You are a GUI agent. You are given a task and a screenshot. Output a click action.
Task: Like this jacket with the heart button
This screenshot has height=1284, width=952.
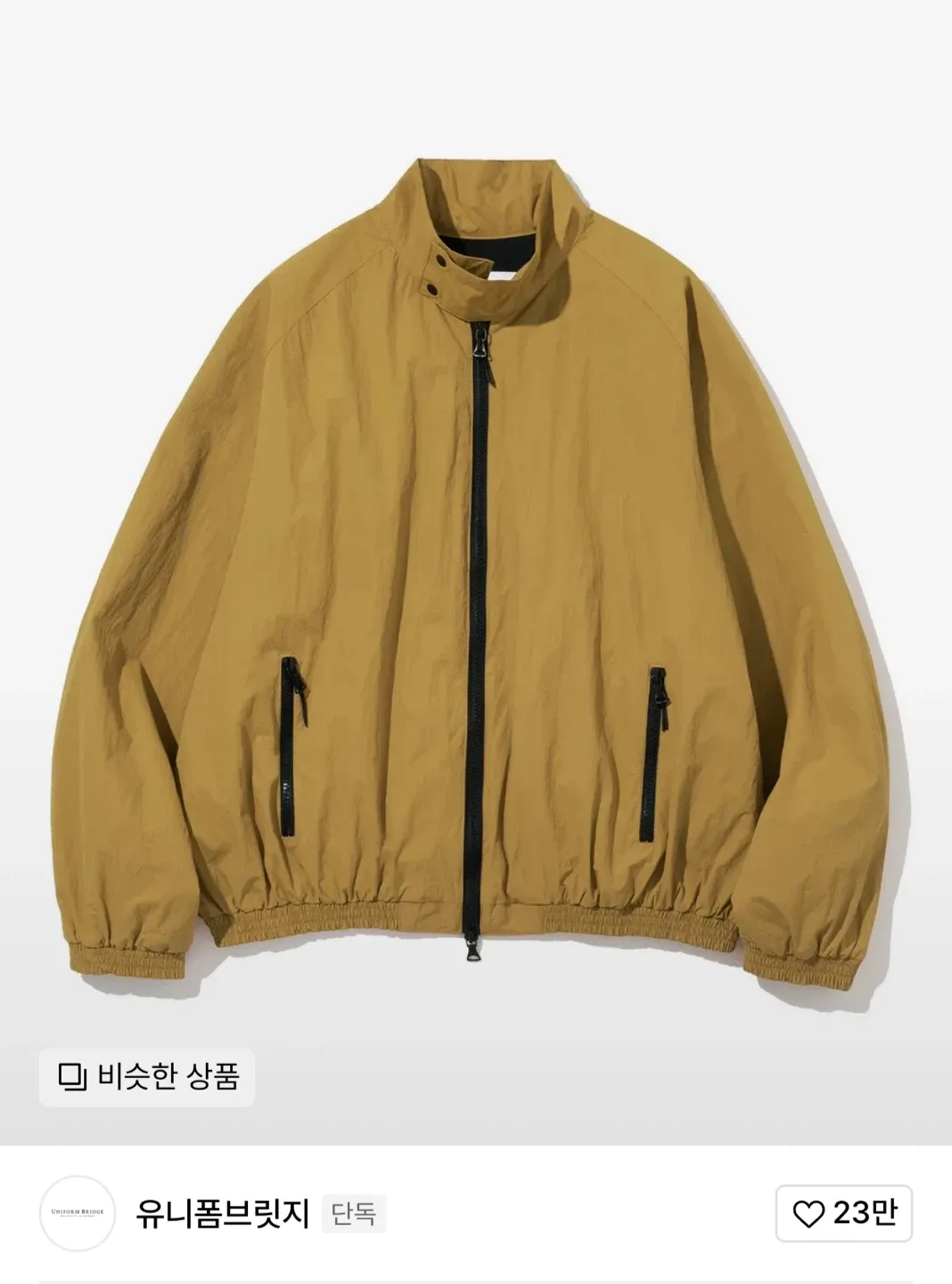point(843,1214)
